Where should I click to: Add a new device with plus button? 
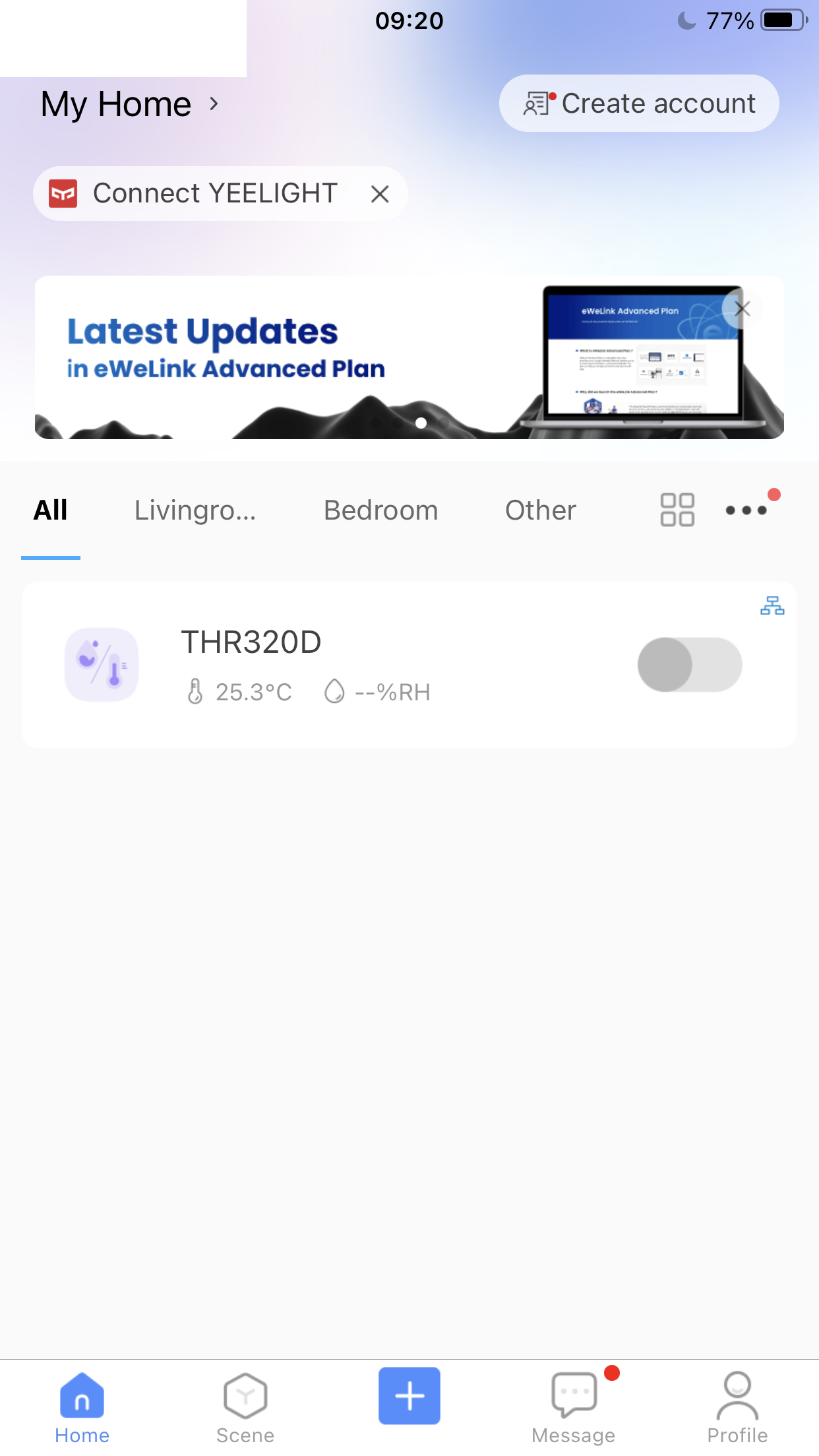[x=409, y=1396]
